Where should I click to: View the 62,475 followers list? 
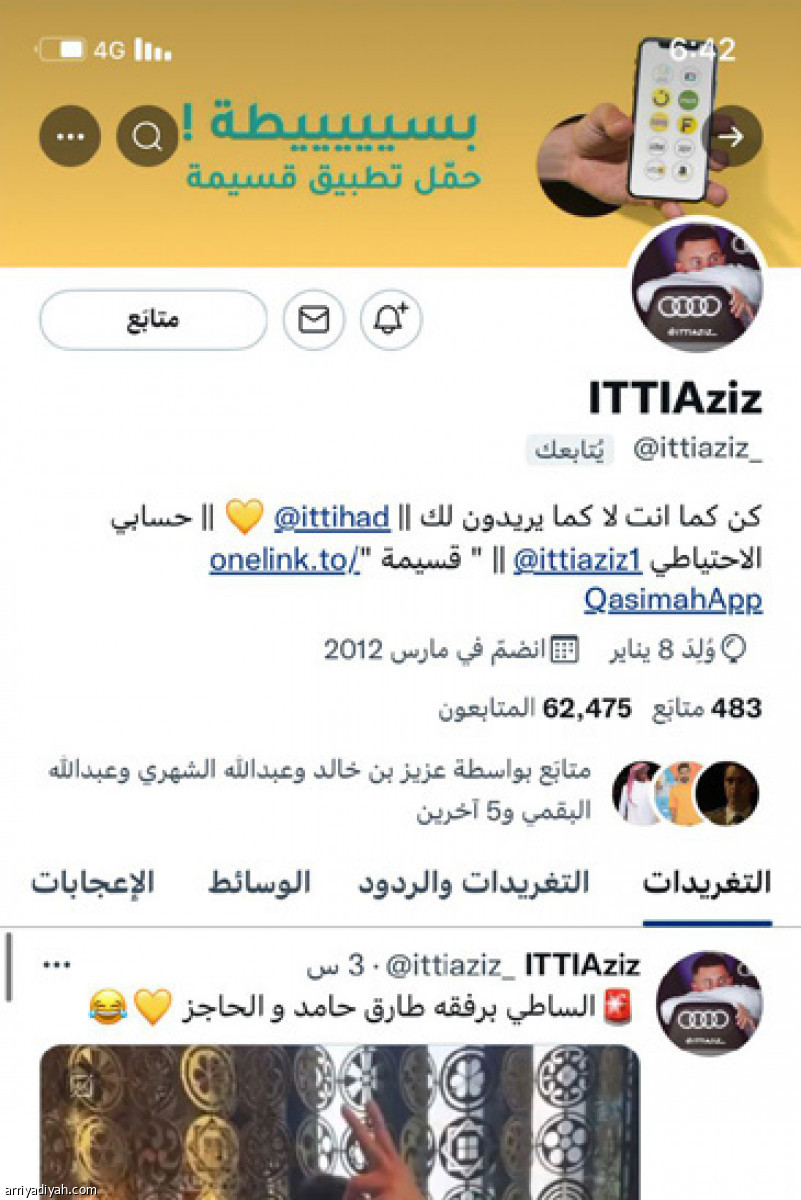click(535, 709)
